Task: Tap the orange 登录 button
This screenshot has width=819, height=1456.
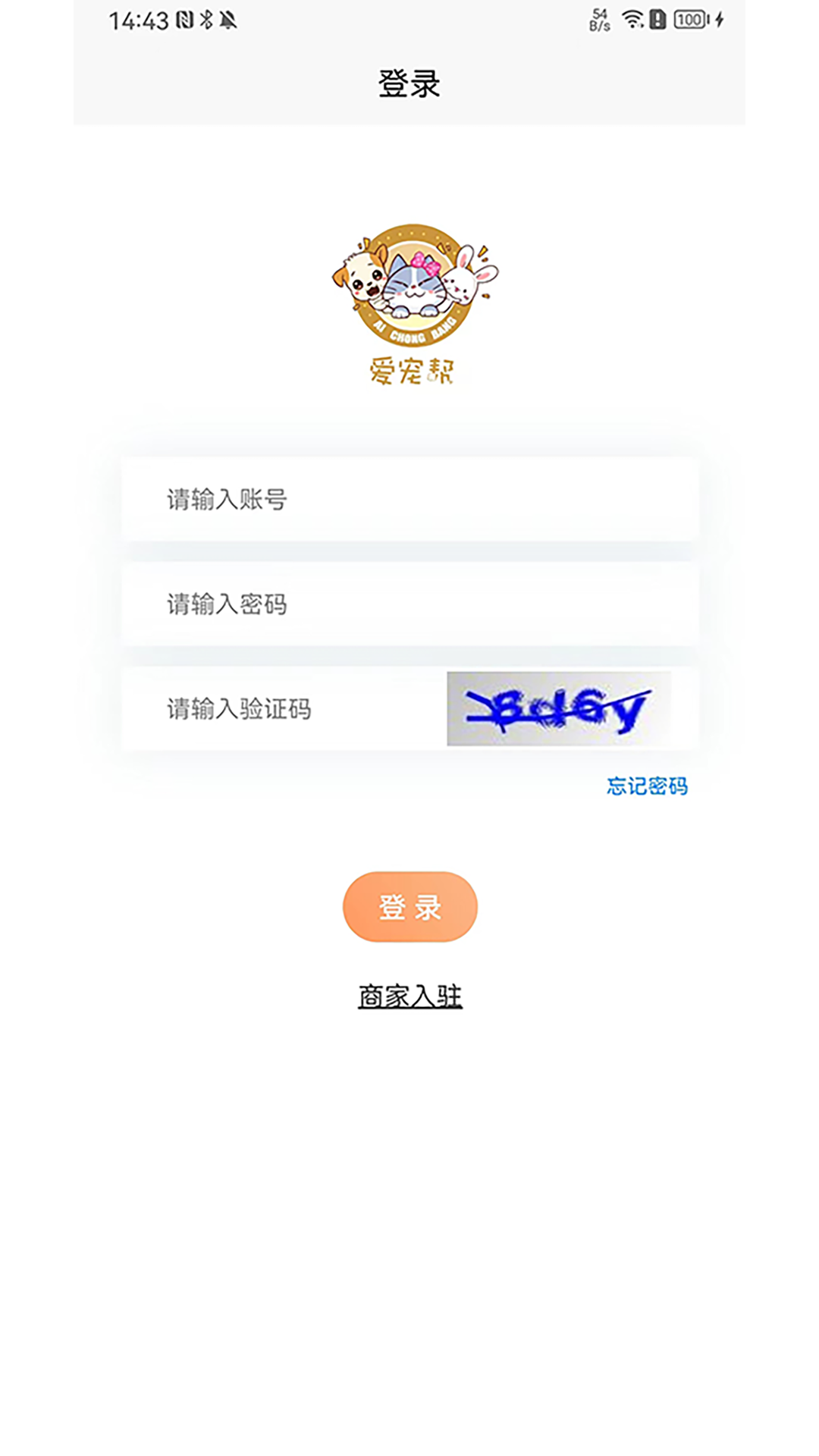Action: click(409, 907)
